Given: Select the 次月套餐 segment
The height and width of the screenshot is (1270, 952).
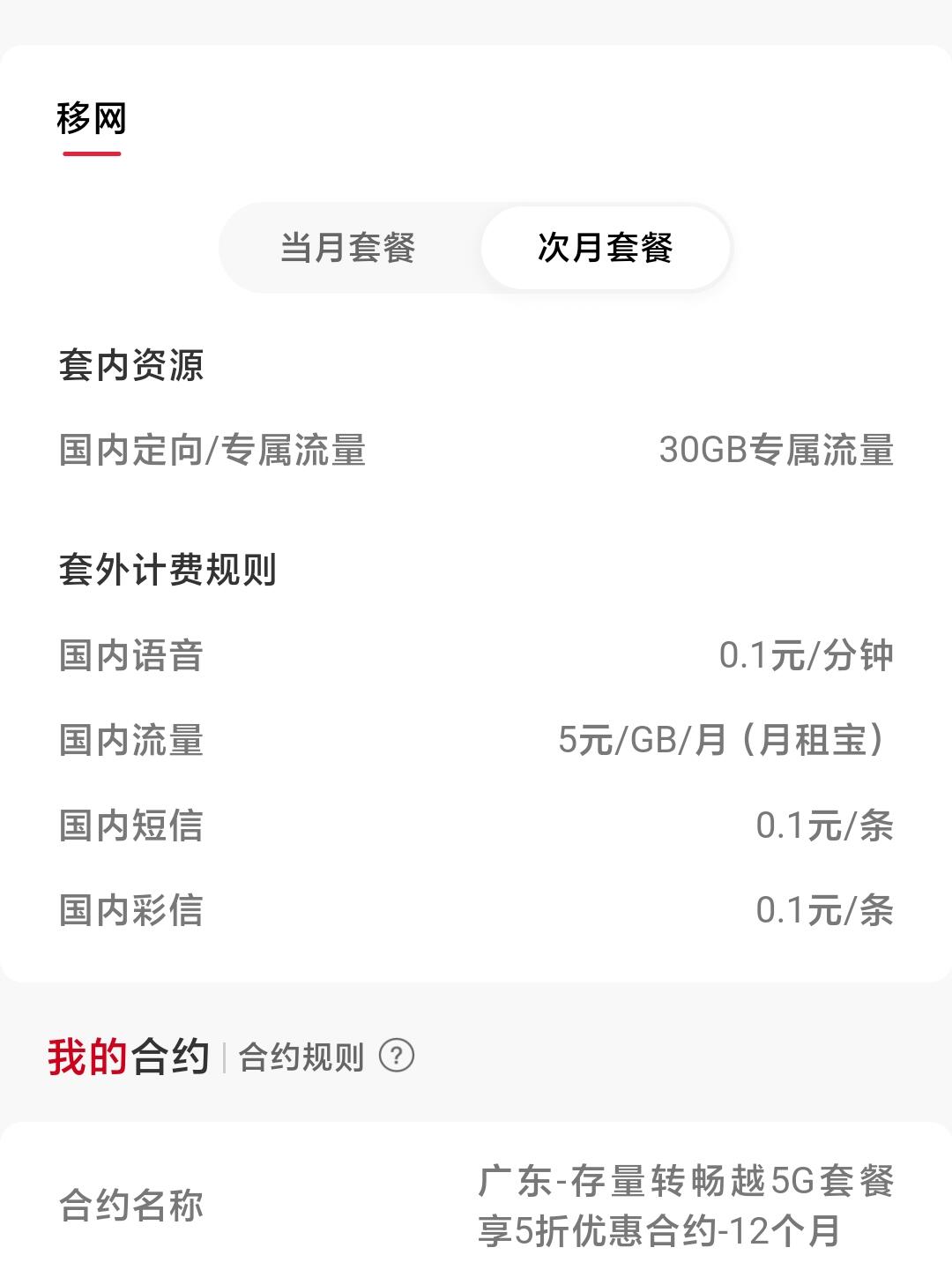Looking at the screenshot, I should [x=606, y=249].
